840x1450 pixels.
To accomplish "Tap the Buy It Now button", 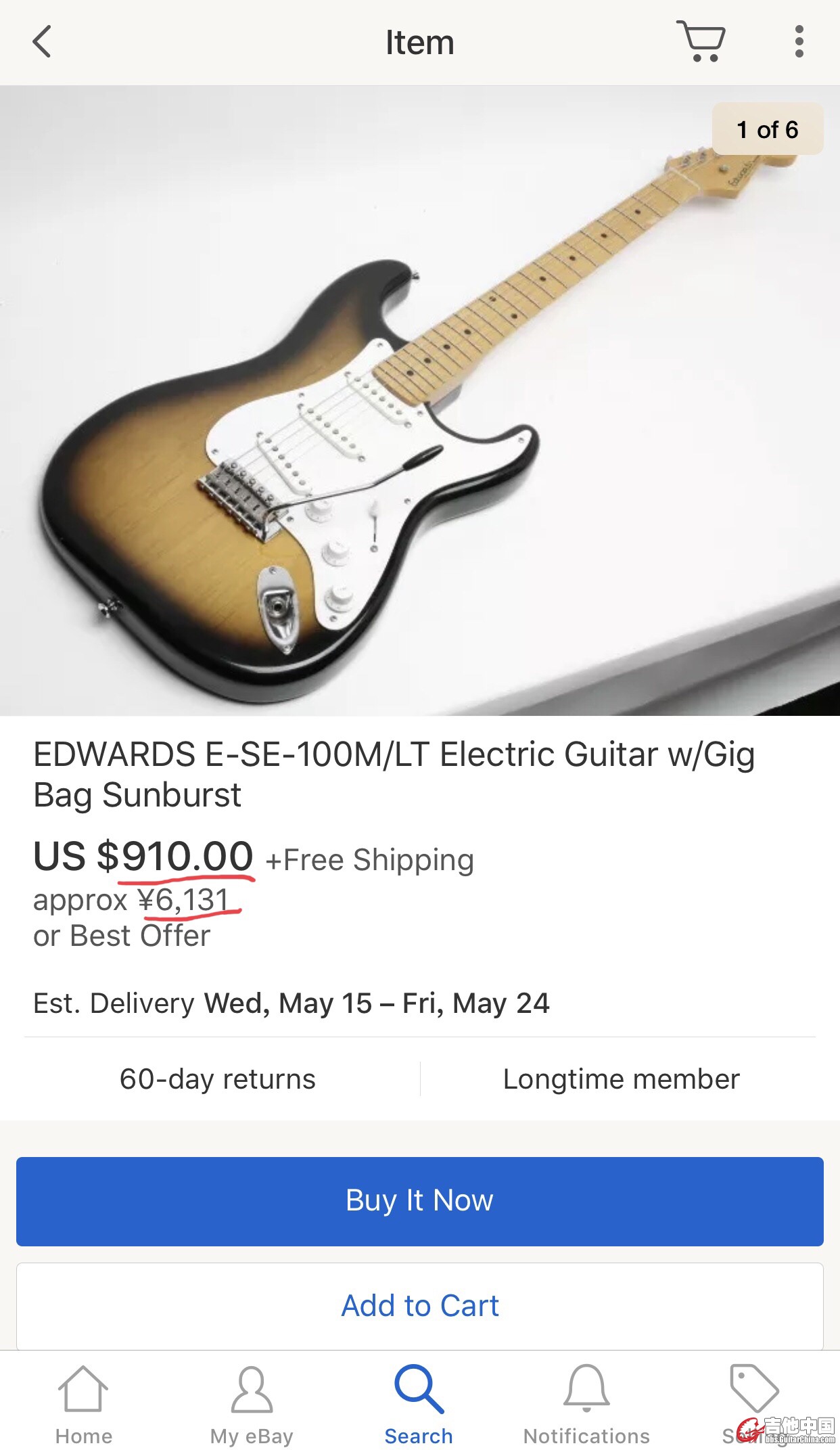I will (419, 1201).
